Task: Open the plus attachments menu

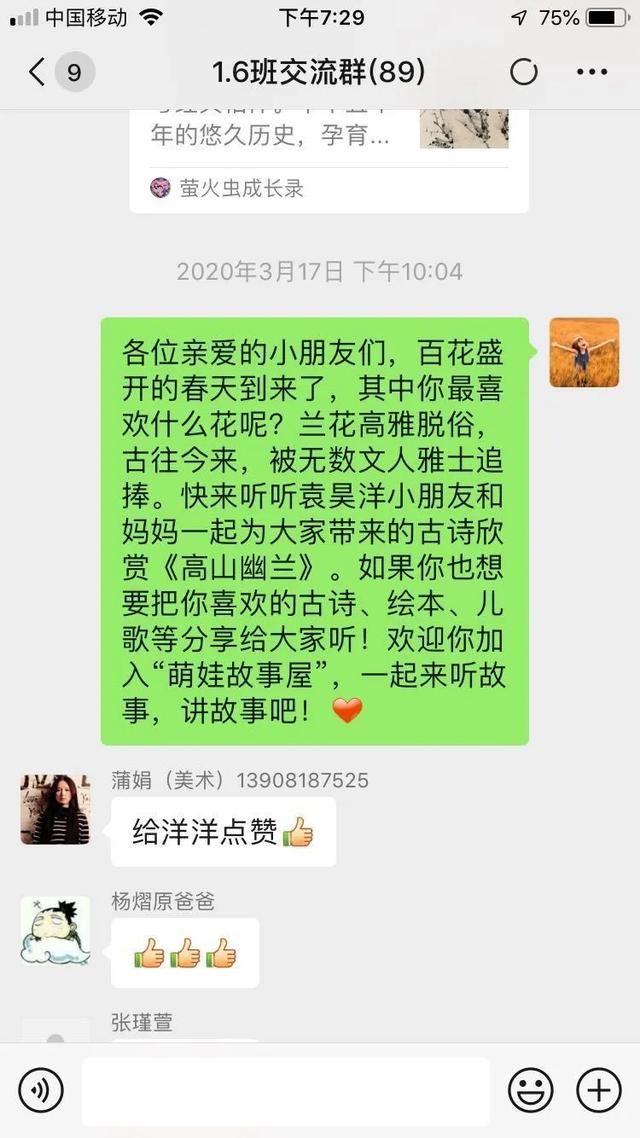Action: click(x=598, y=1090)
